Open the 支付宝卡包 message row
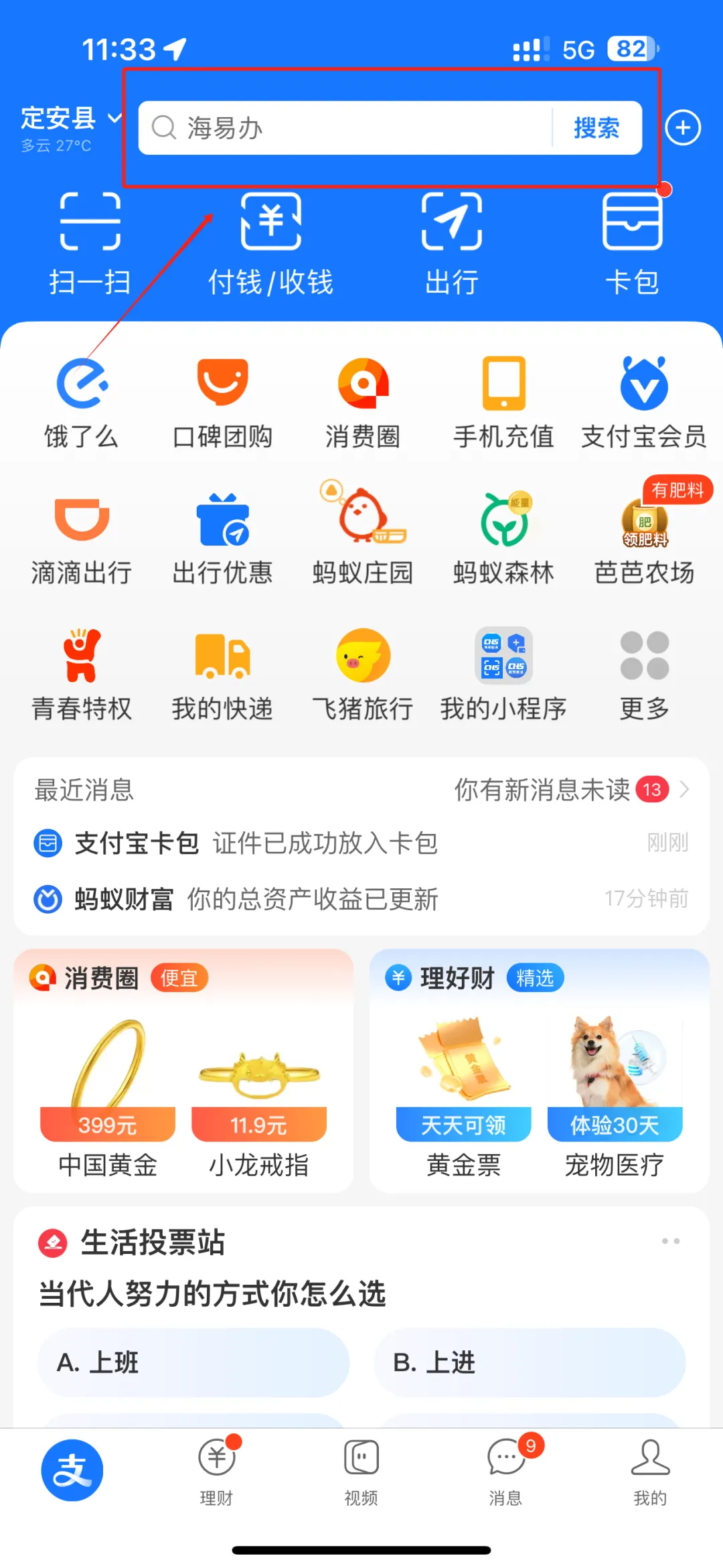Viewport: 723px width, 1568px height. [361, 843]
